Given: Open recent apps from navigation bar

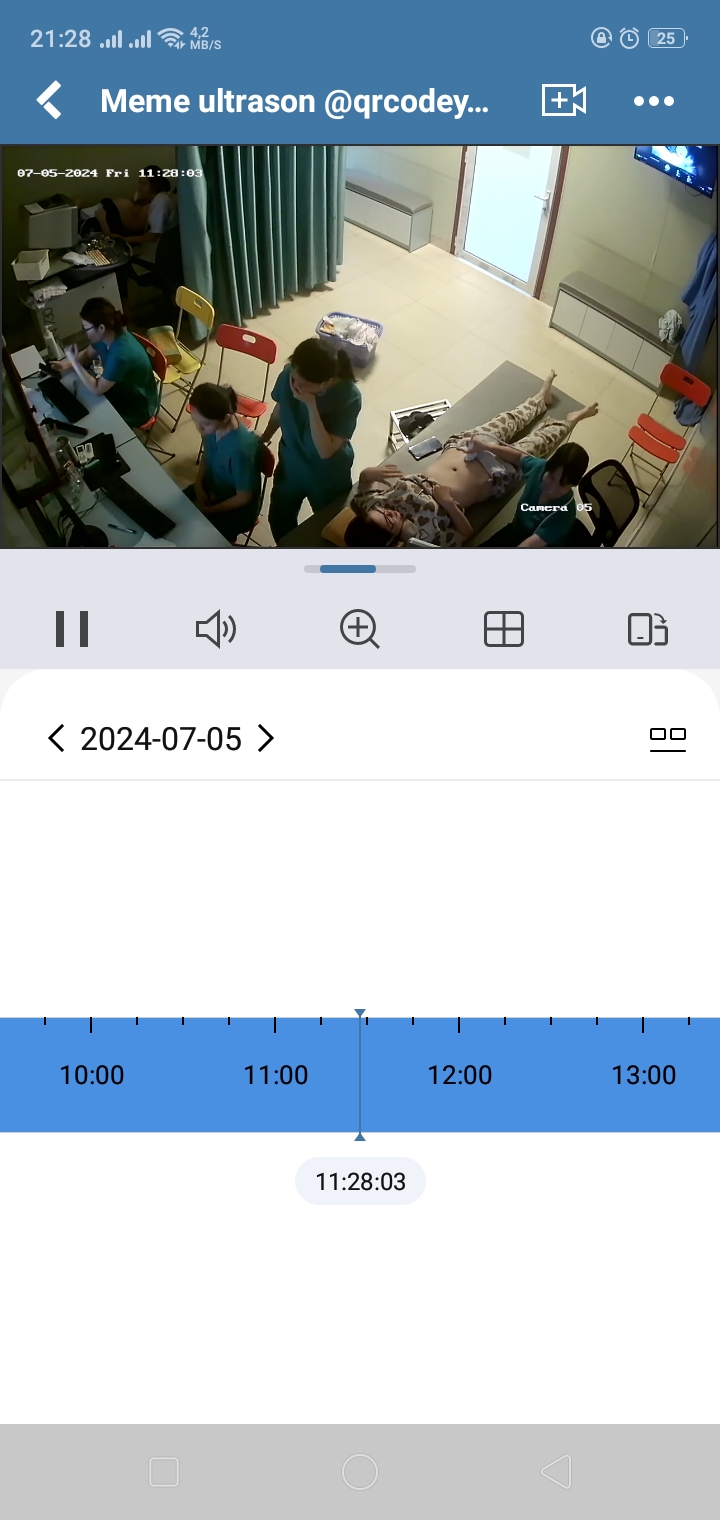Looking at the screenshot, I should (x=164, y=1472).
